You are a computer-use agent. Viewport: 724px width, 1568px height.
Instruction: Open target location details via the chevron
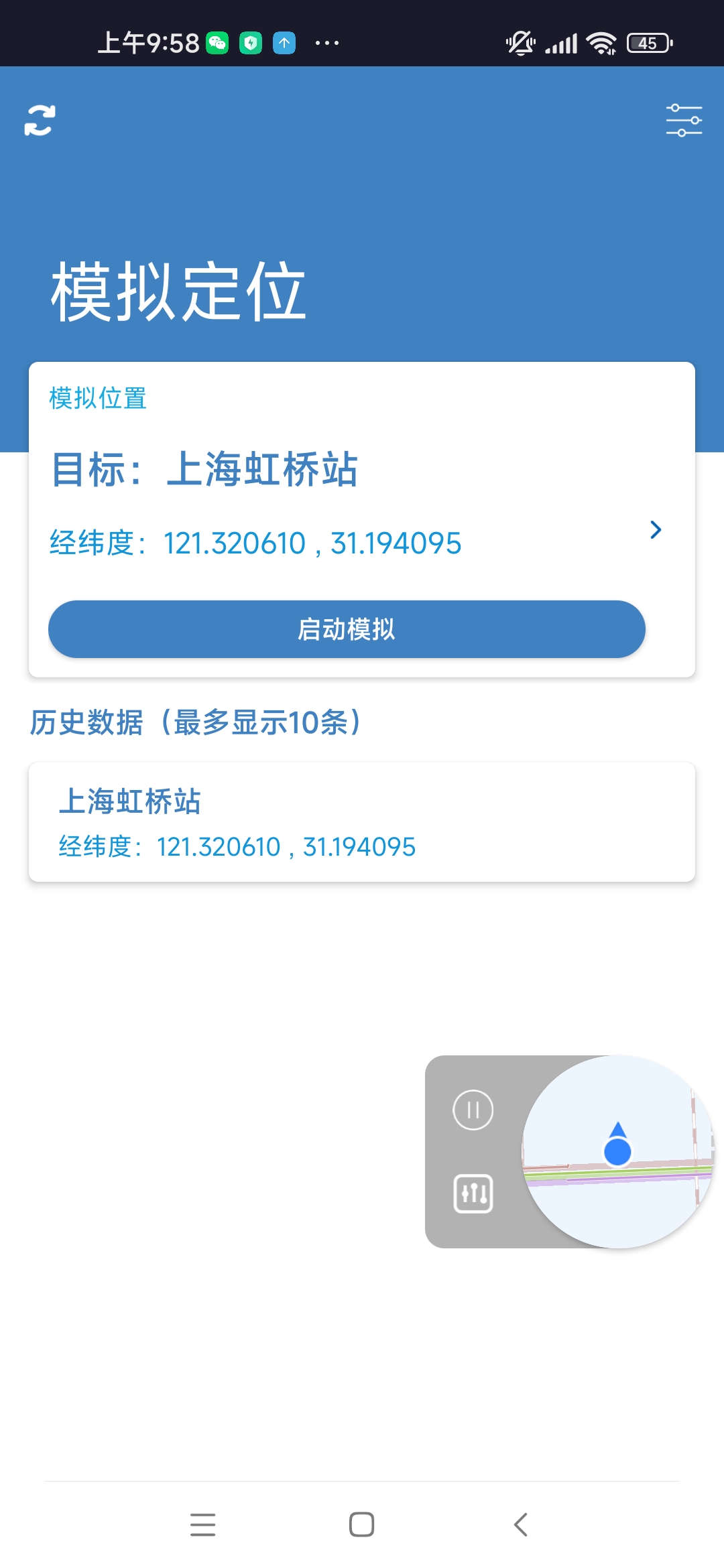(x=656, y=530)
